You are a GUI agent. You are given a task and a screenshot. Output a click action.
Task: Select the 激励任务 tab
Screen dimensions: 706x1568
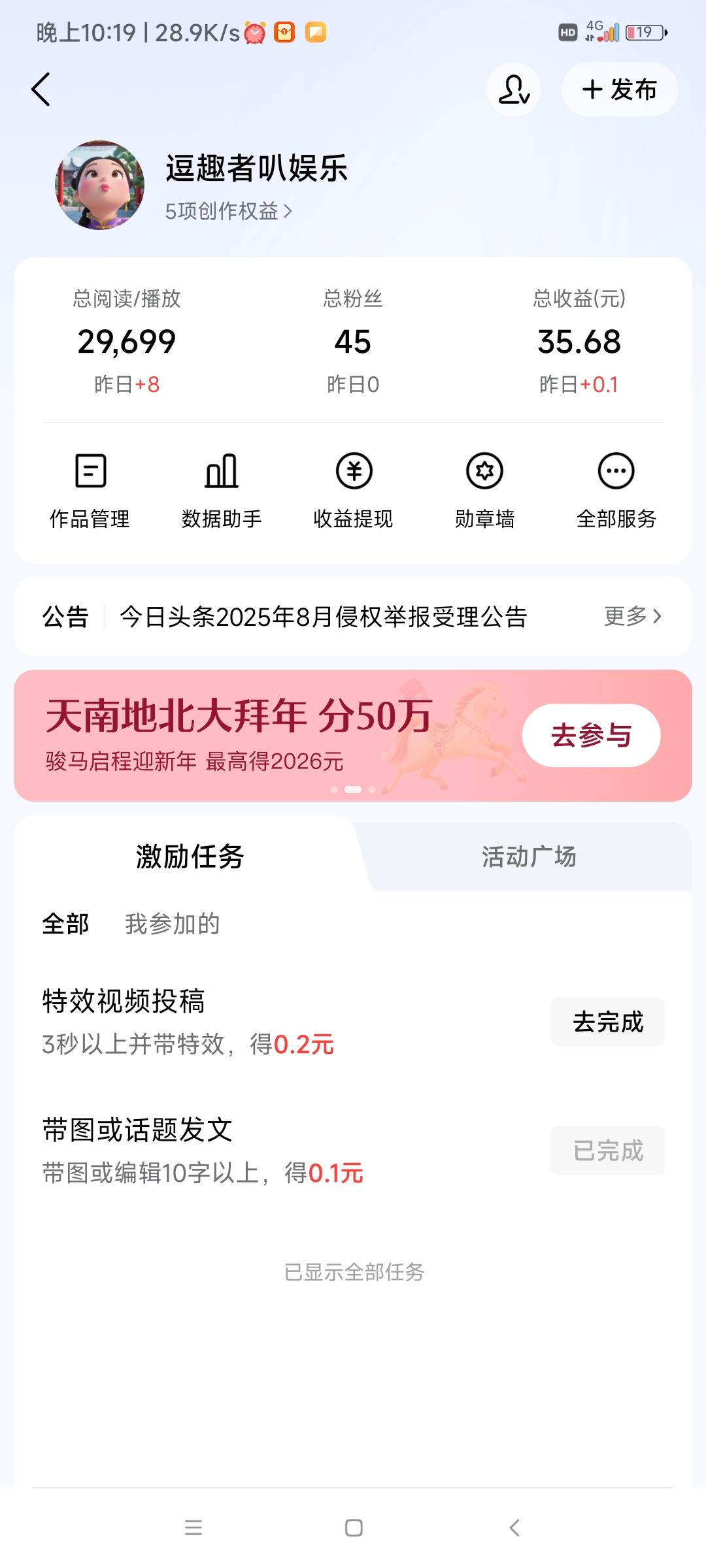(190, 859)
